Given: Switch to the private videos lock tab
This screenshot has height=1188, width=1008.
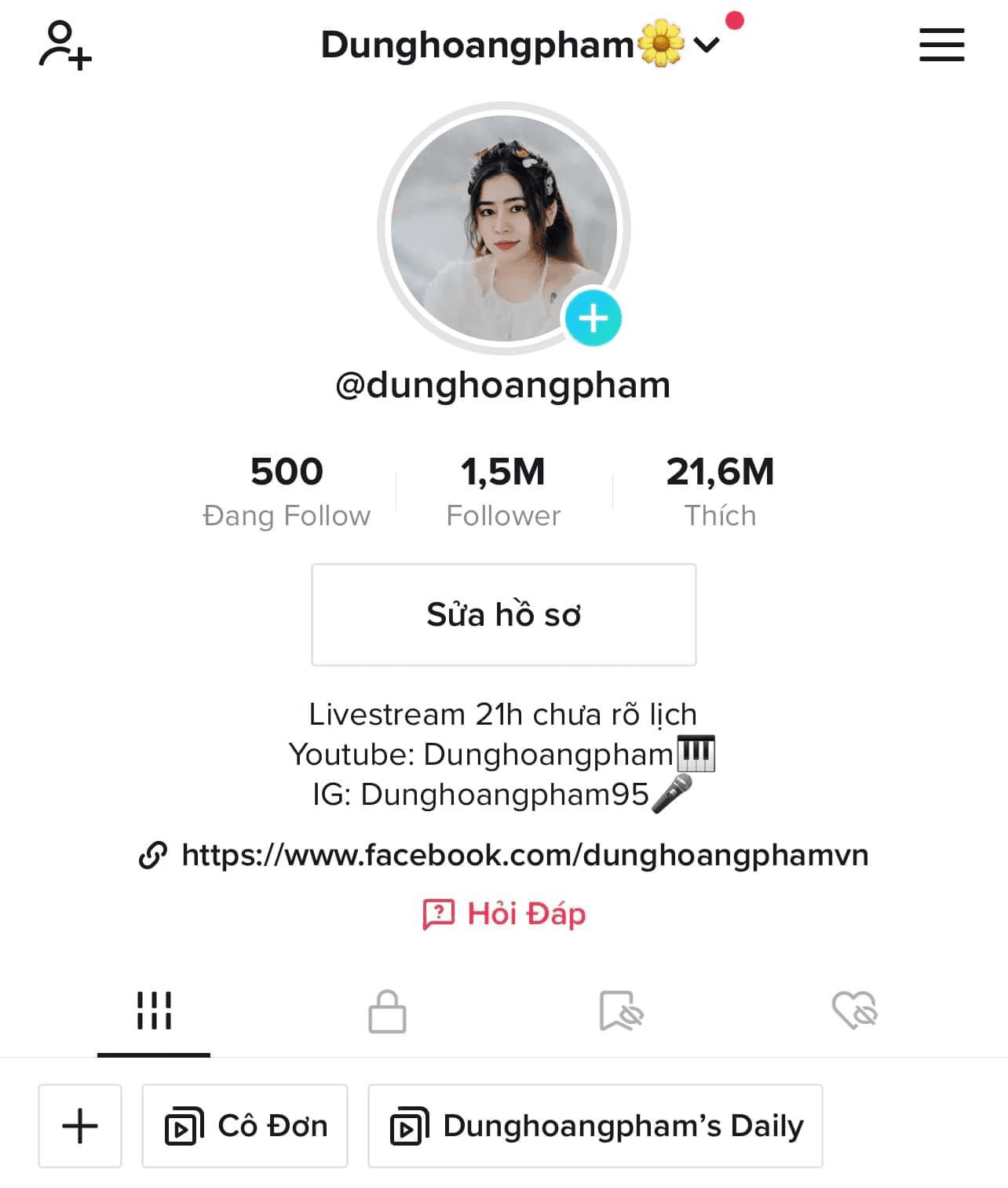Looking at the screenshot, I should pos(387,1011).
